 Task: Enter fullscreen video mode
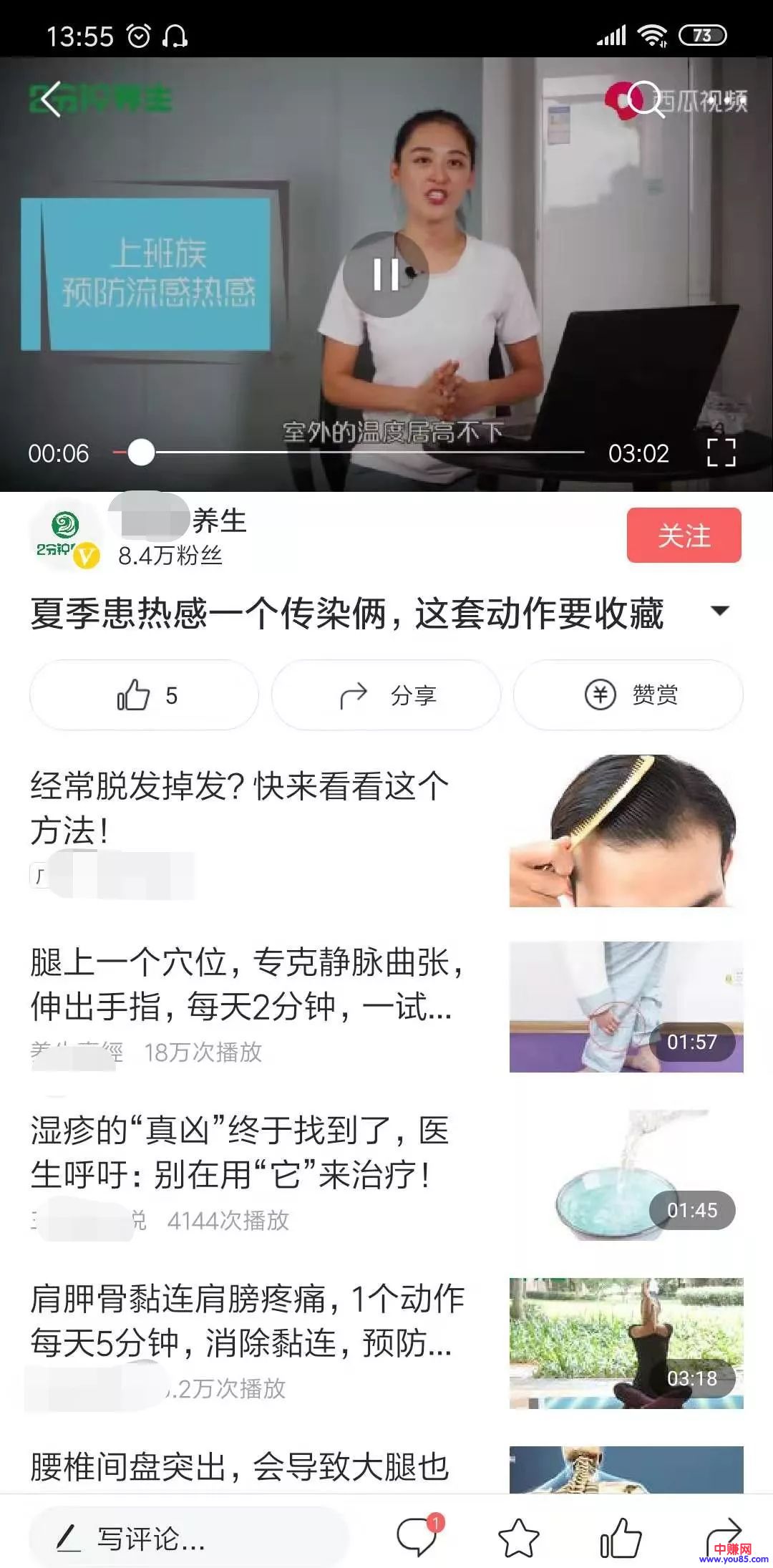[x=721, y=453]
